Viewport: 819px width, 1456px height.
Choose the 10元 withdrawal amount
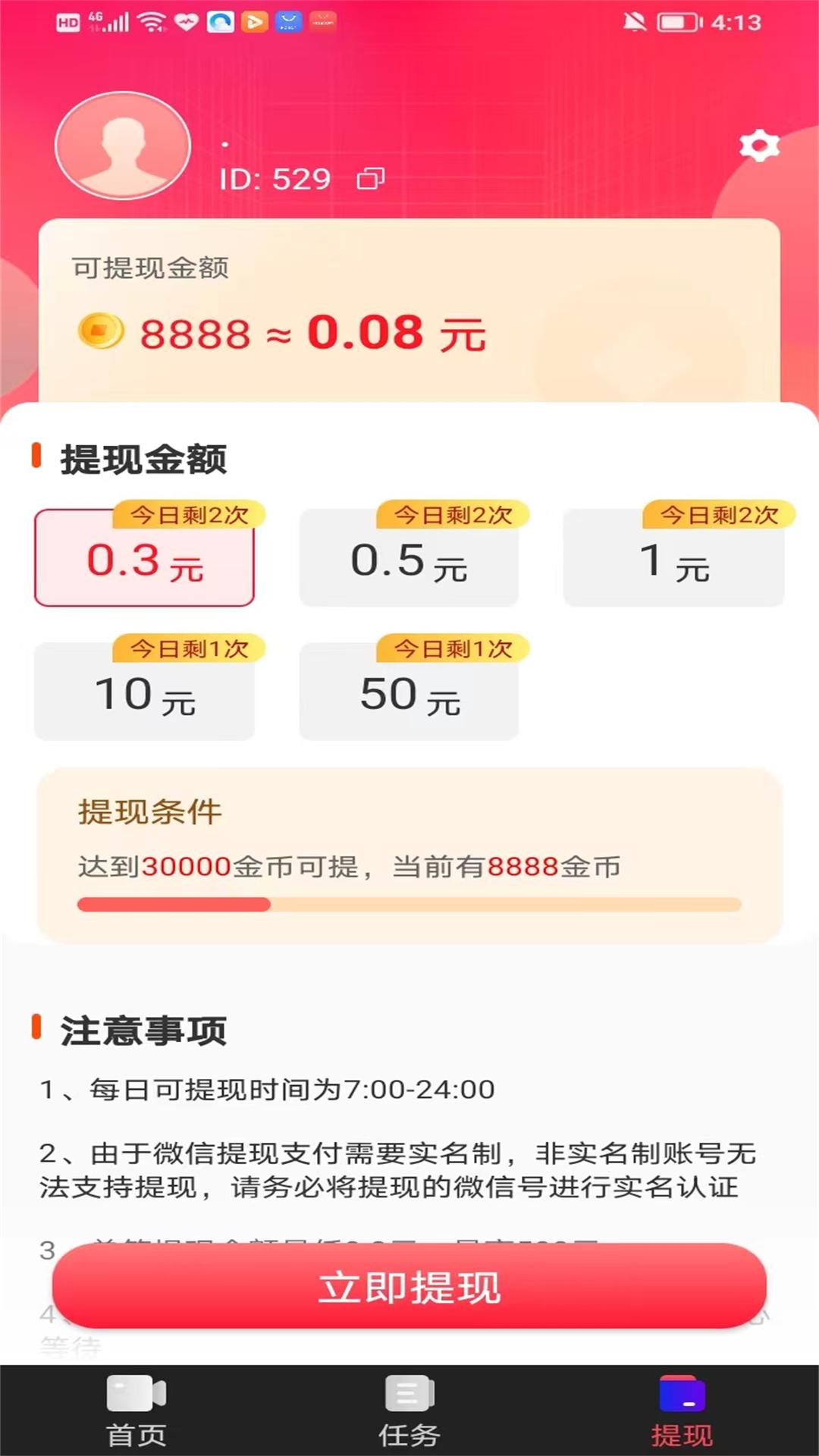[146, 692]
